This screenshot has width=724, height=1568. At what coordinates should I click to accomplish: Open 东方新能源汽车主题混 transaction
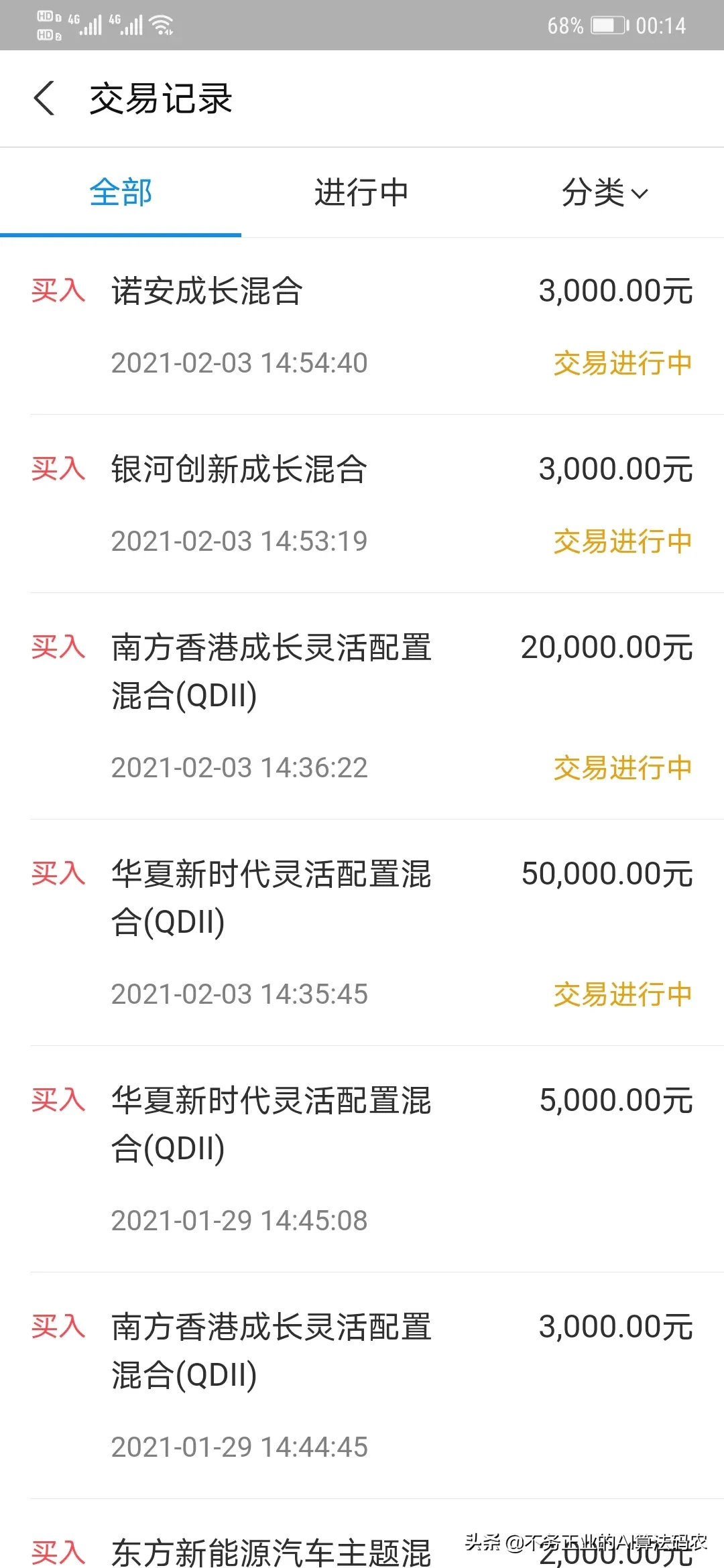click(x=362, y=1534)
